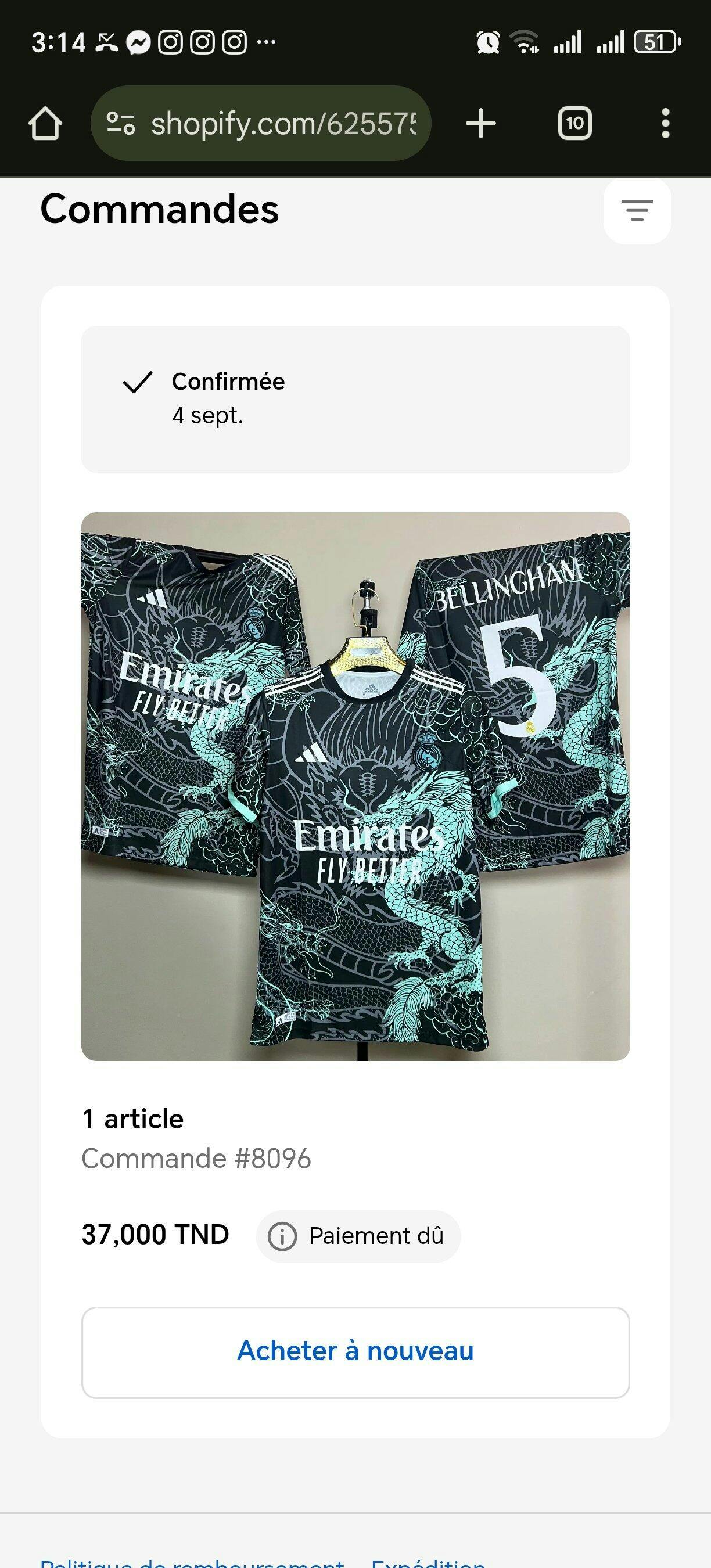The image size is (711, 1568).
Task: Open the Expédition policy link
Action: coord(428,1562)
